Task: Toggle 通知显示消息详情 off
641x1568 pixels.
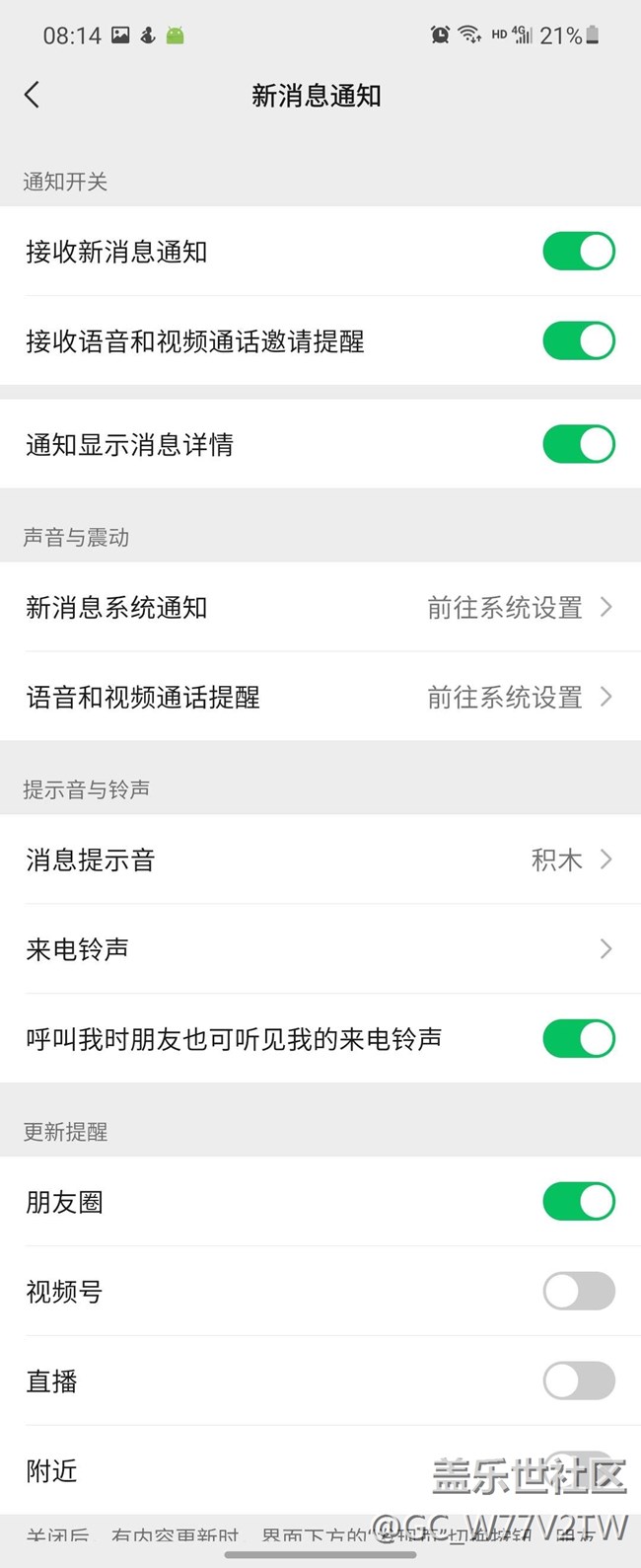Action: click(578, 444)
